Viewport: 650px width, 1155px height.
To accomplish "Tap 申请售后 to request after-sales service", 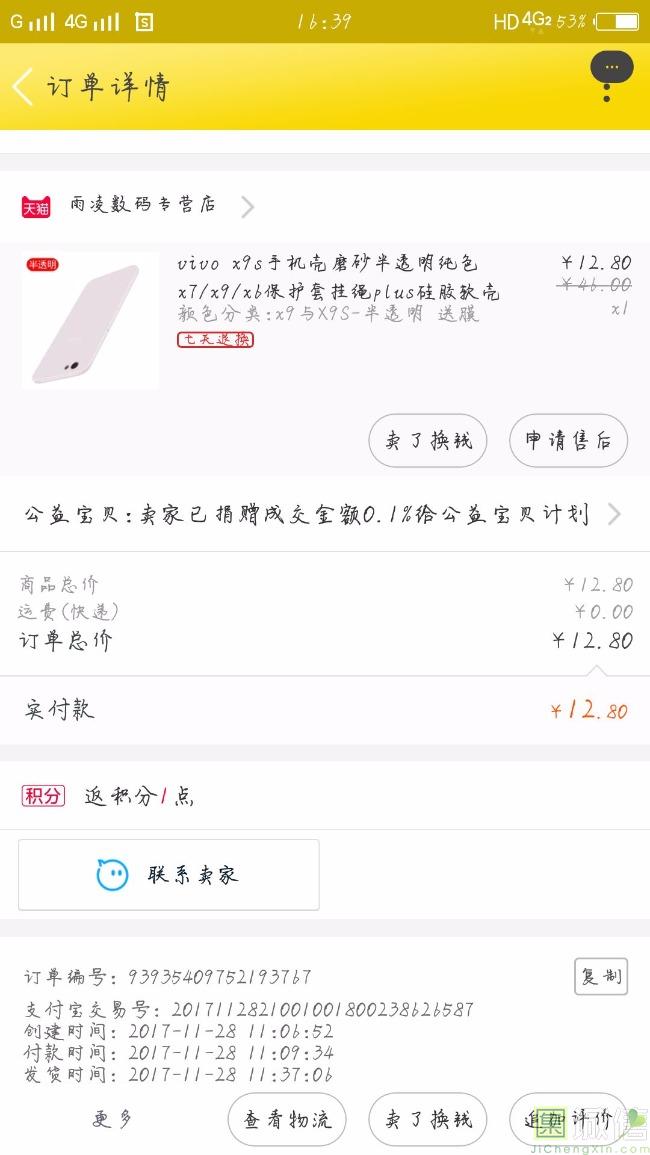I will point(568,440).
